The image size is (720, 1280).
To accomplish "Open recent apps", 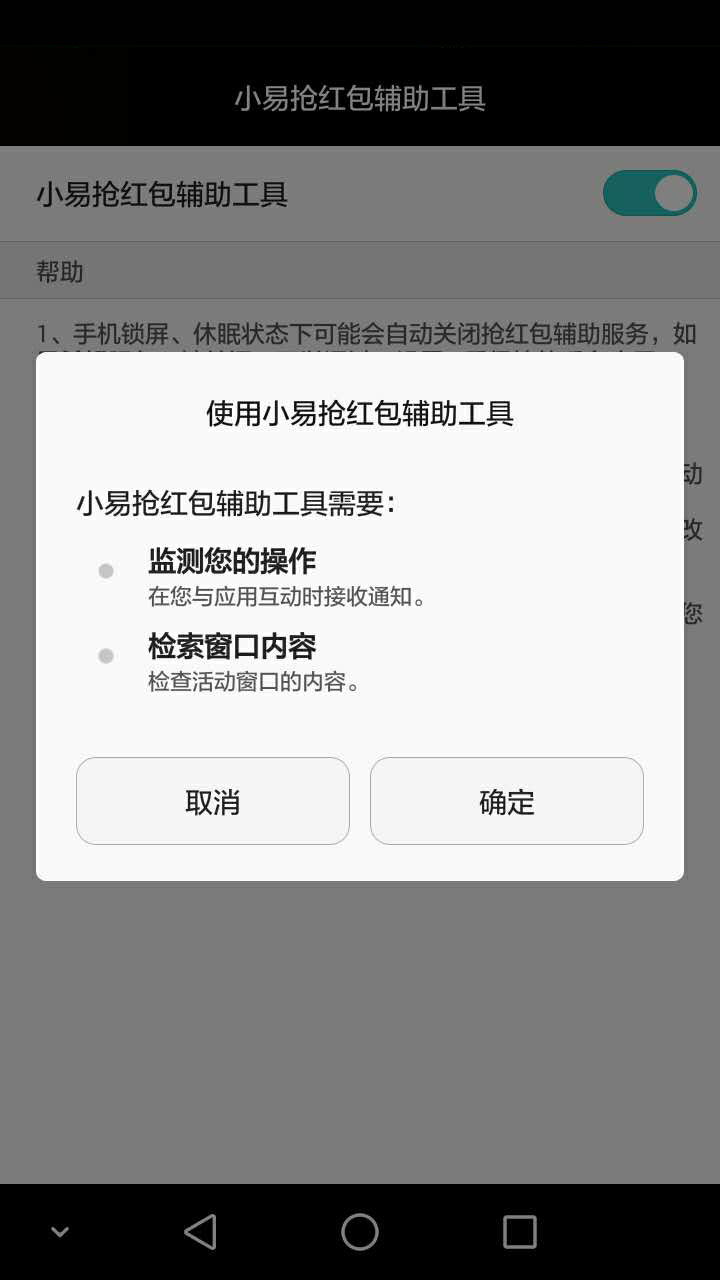I will (519, 1231).
